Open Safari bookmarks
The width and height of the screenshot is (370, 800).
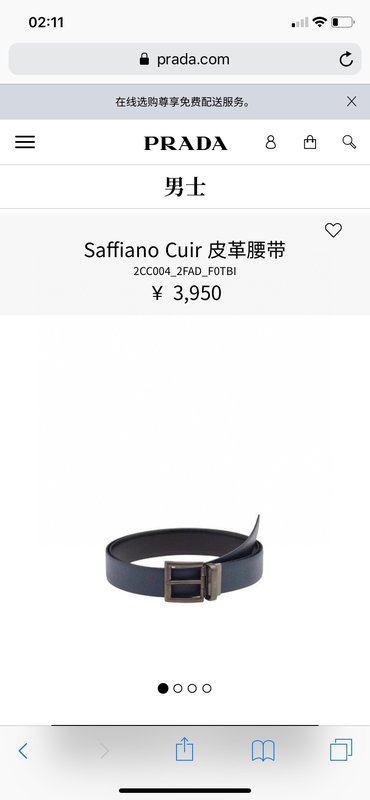(x=263, y=751)
